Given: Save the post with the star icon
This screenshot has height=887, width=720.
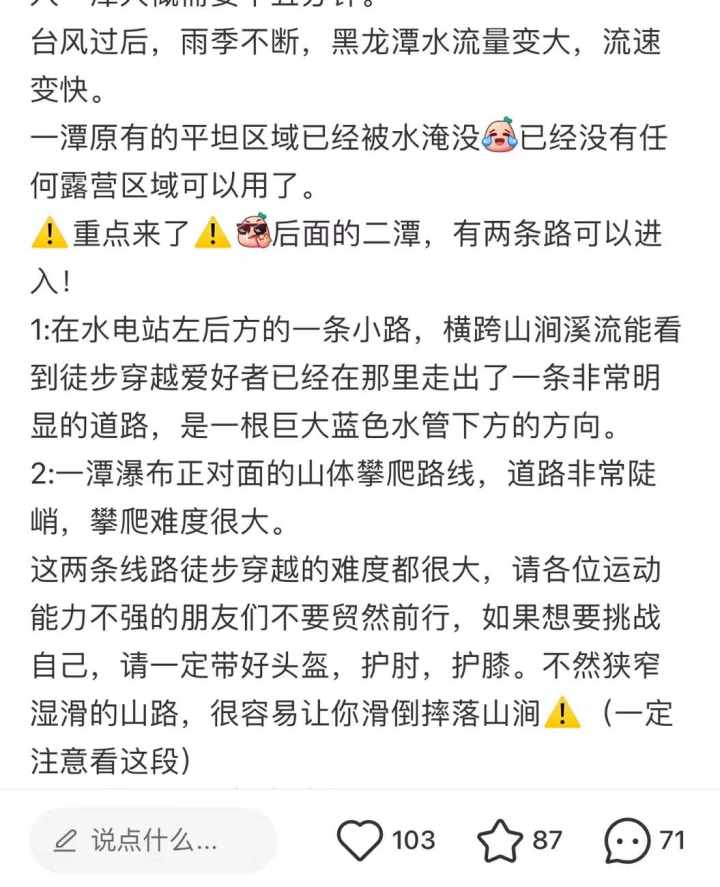Looking at the screenshot, I should [499, 840].
